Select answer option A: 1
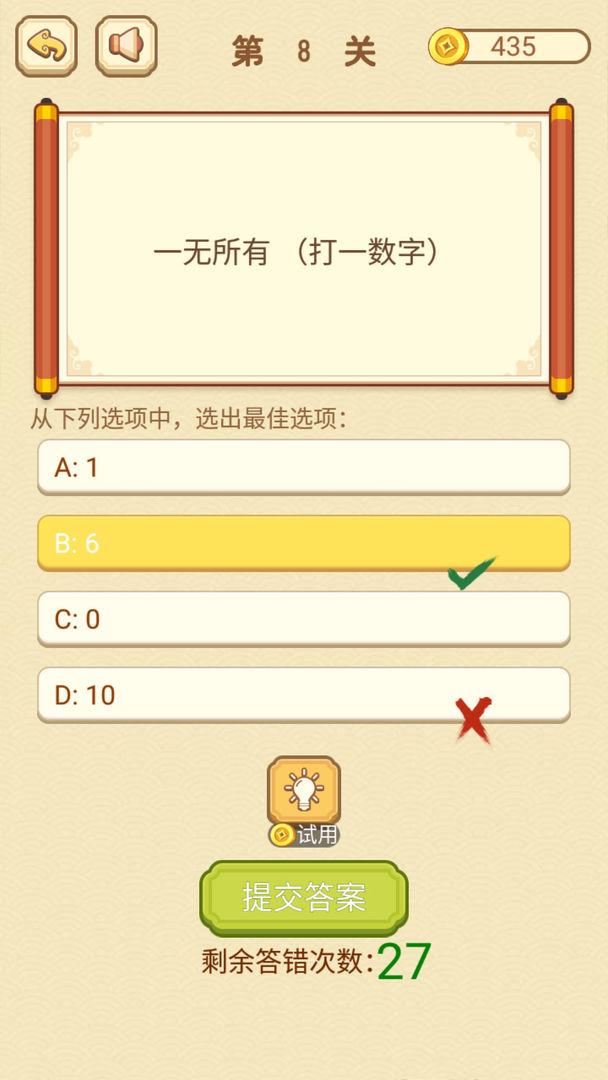 [x=303, y=466]
